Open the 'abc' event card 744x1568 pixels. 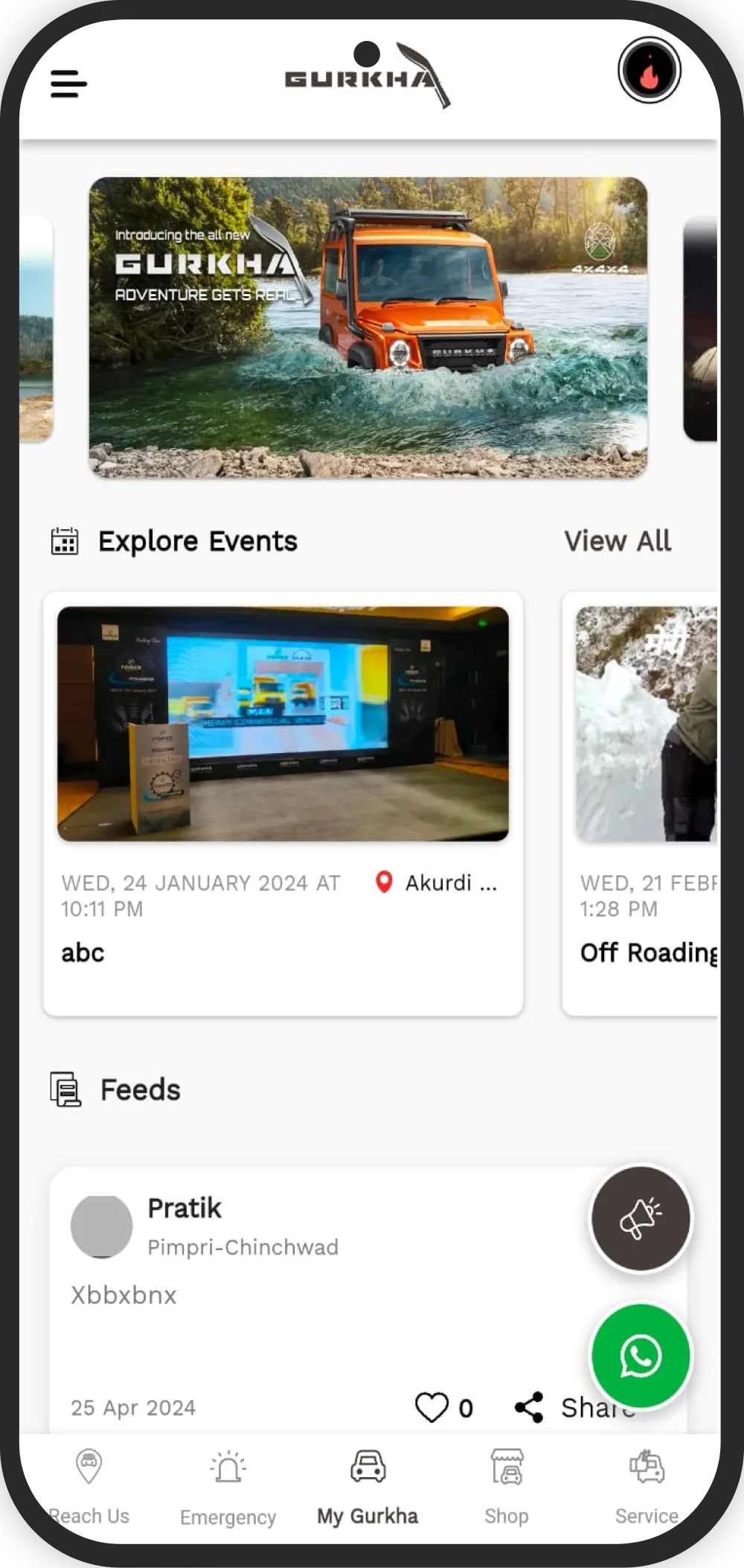(283, 803)
